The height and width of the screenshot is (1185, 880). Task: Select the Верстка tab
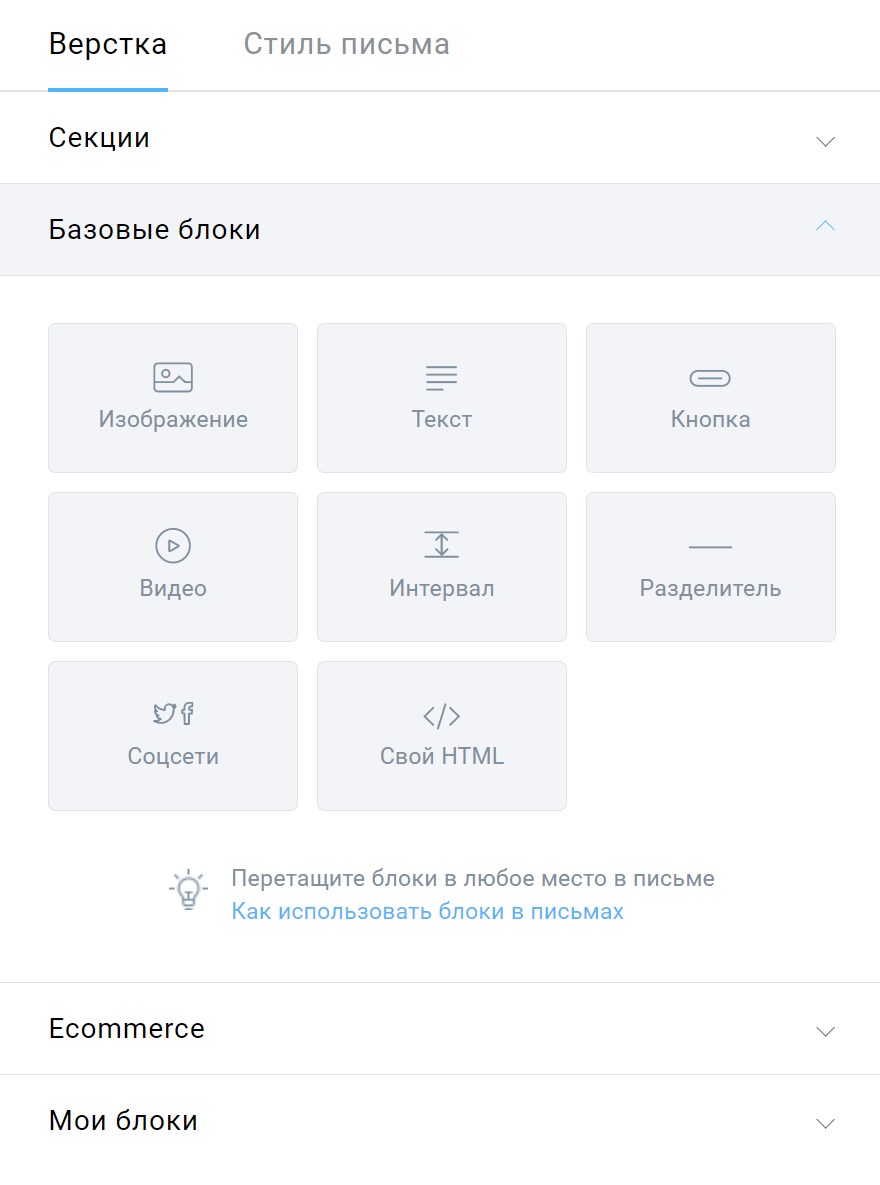tap(108, 45)
